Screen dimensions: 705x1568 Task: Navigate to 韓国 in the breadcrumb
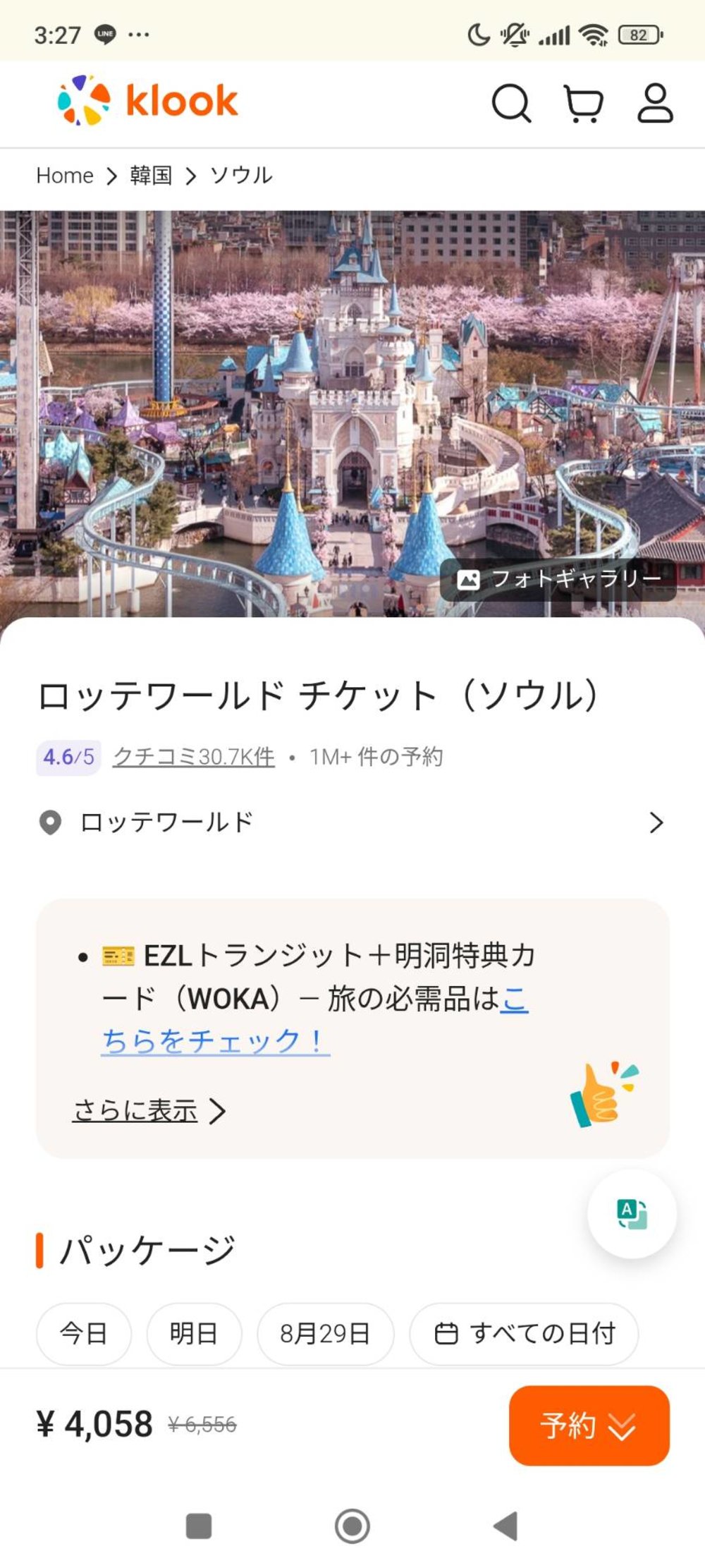click(x=150, y=175)
